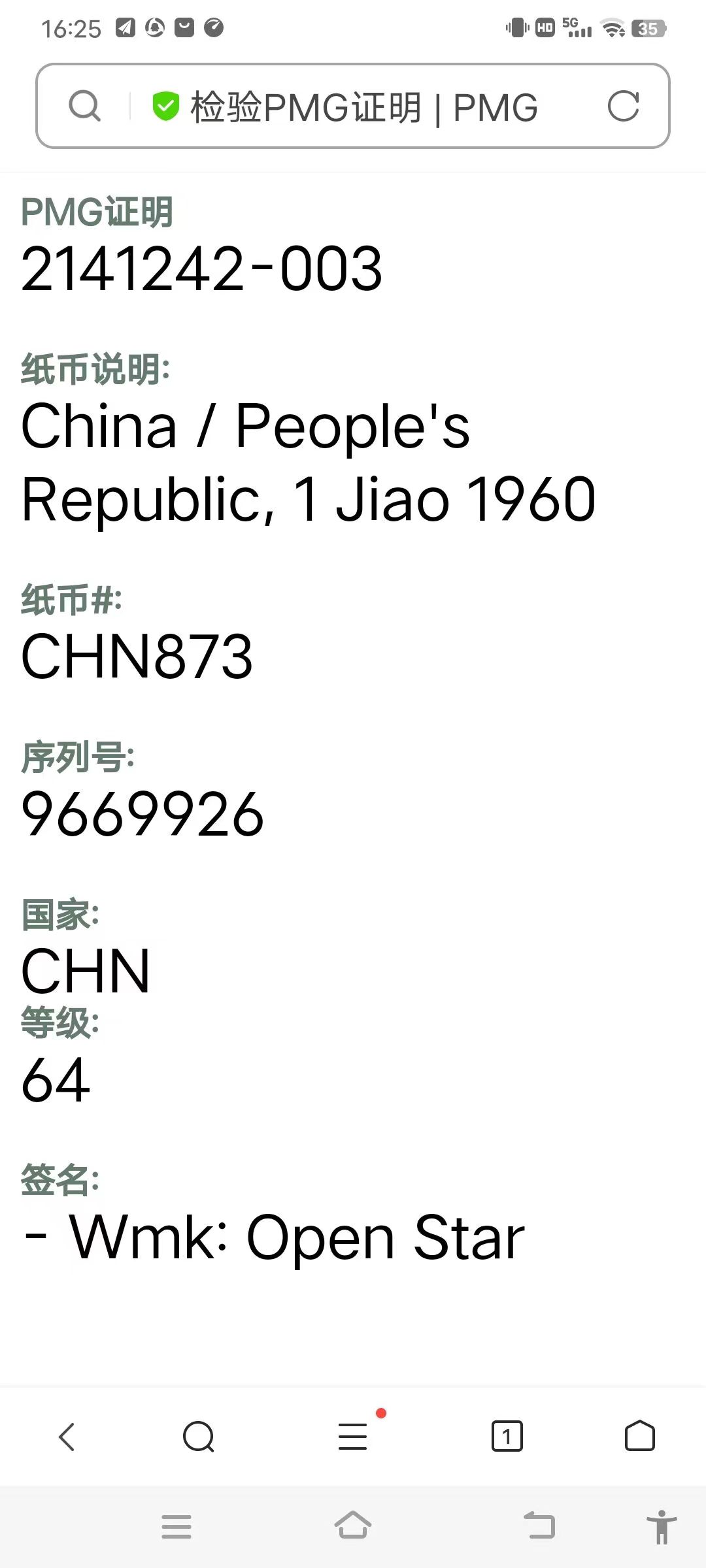The width and height of the screenshot is (706, 1568).
Task: Open the tab switcher showing 1 tab
Action: click(x=507, y=1436)
